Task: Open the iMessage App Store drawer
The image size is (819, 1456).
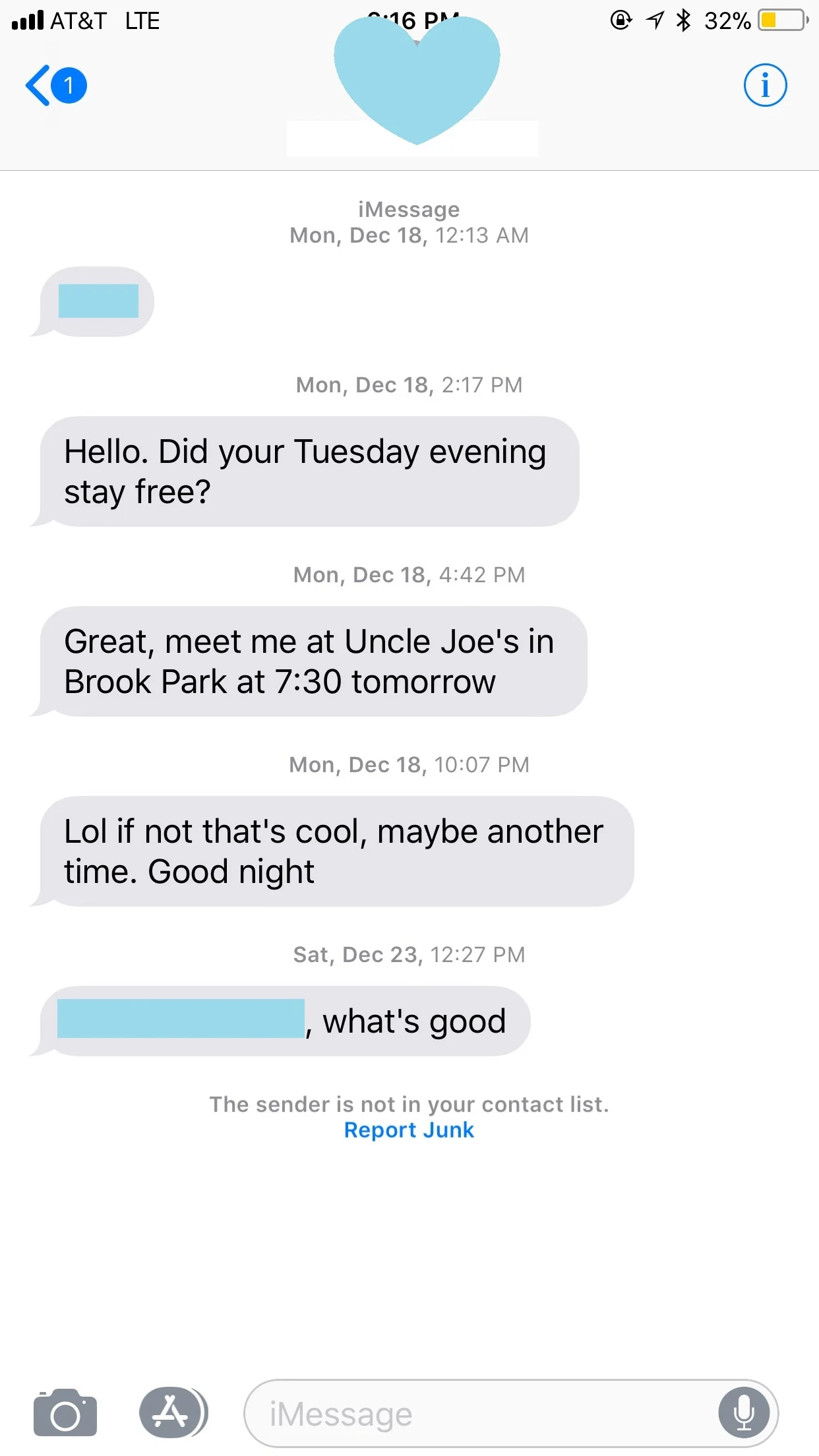Action: pos(172,1412)
